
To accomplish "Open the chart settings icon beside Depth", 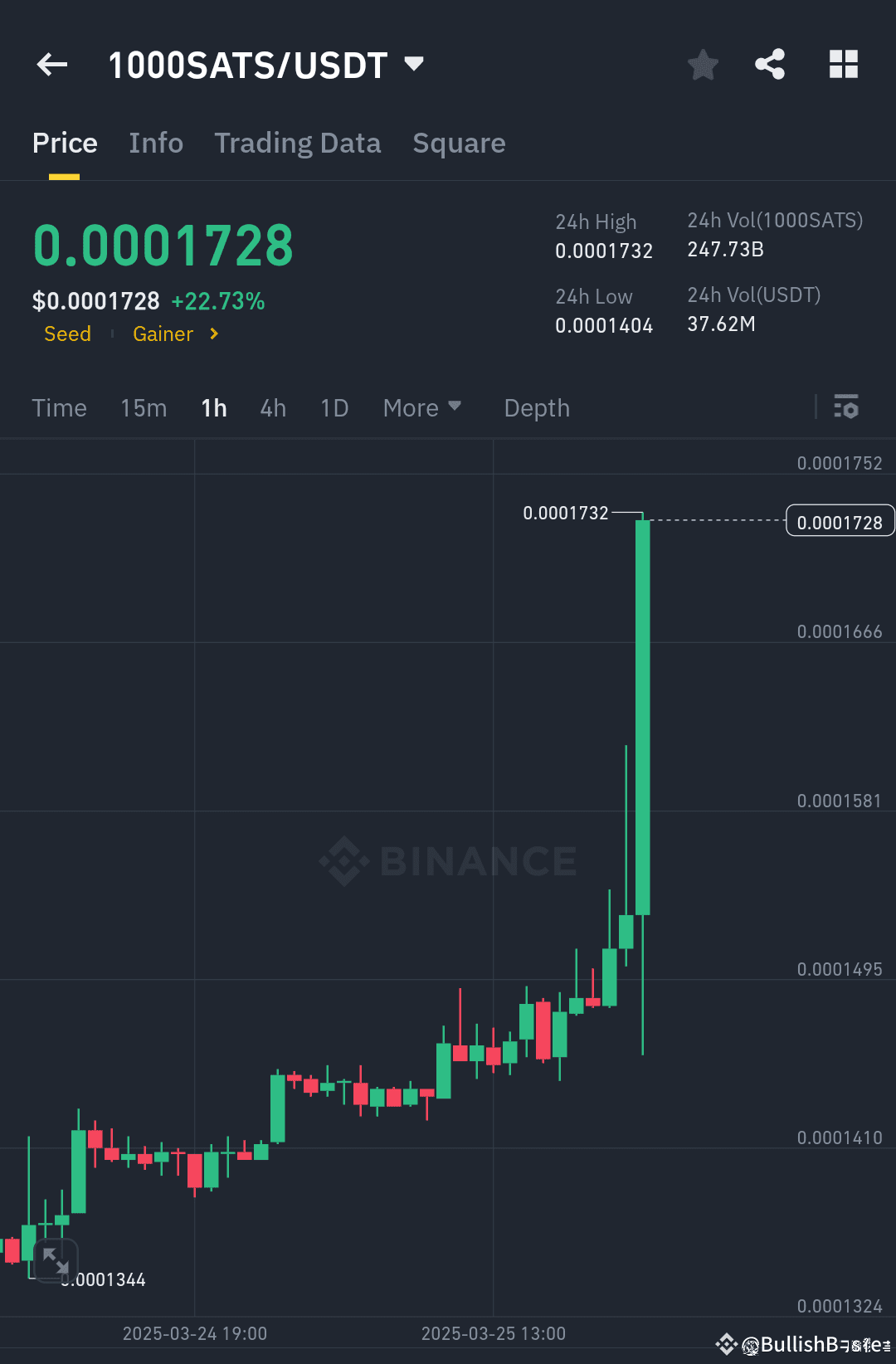I will [x=846, y=407].
